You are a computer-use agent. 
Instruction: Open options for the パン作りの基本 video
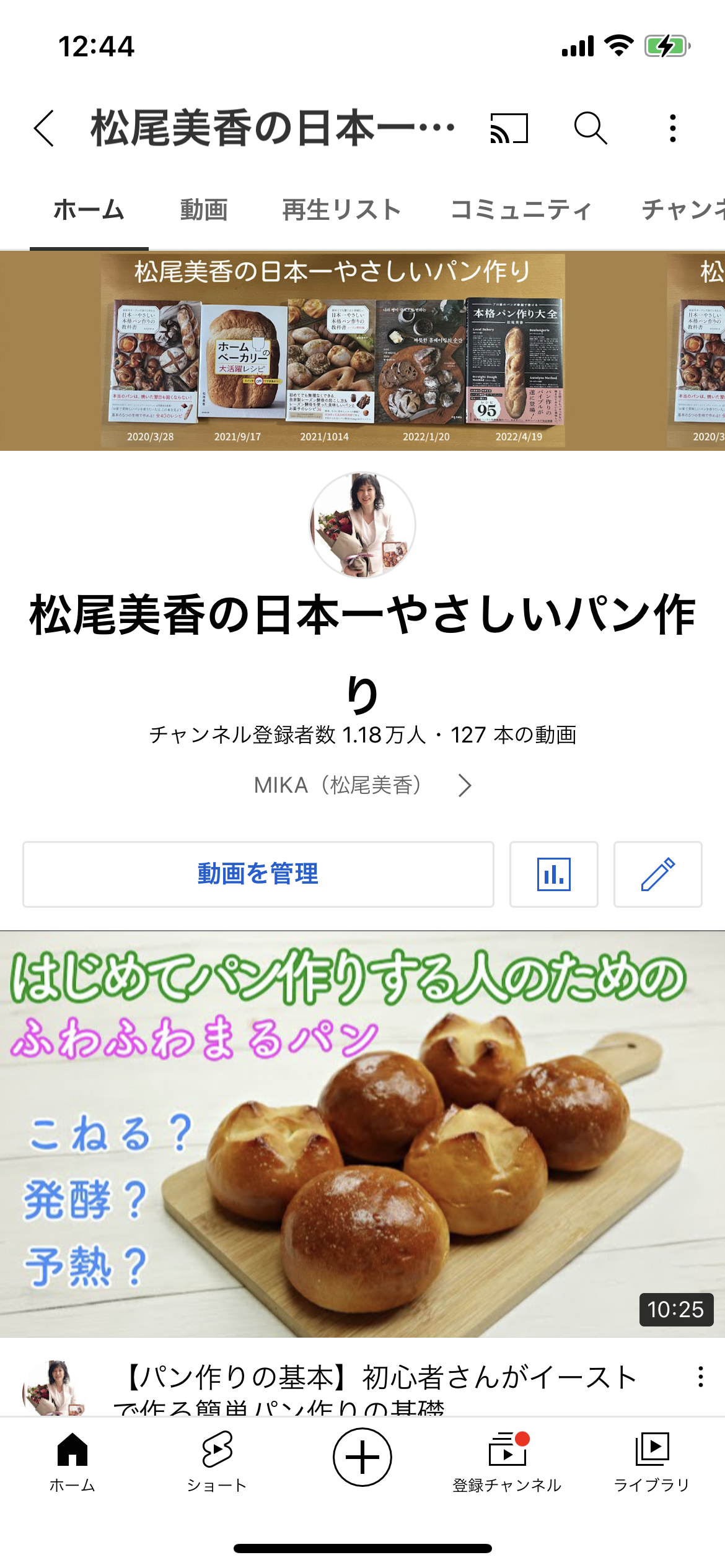click(700, 1377)
